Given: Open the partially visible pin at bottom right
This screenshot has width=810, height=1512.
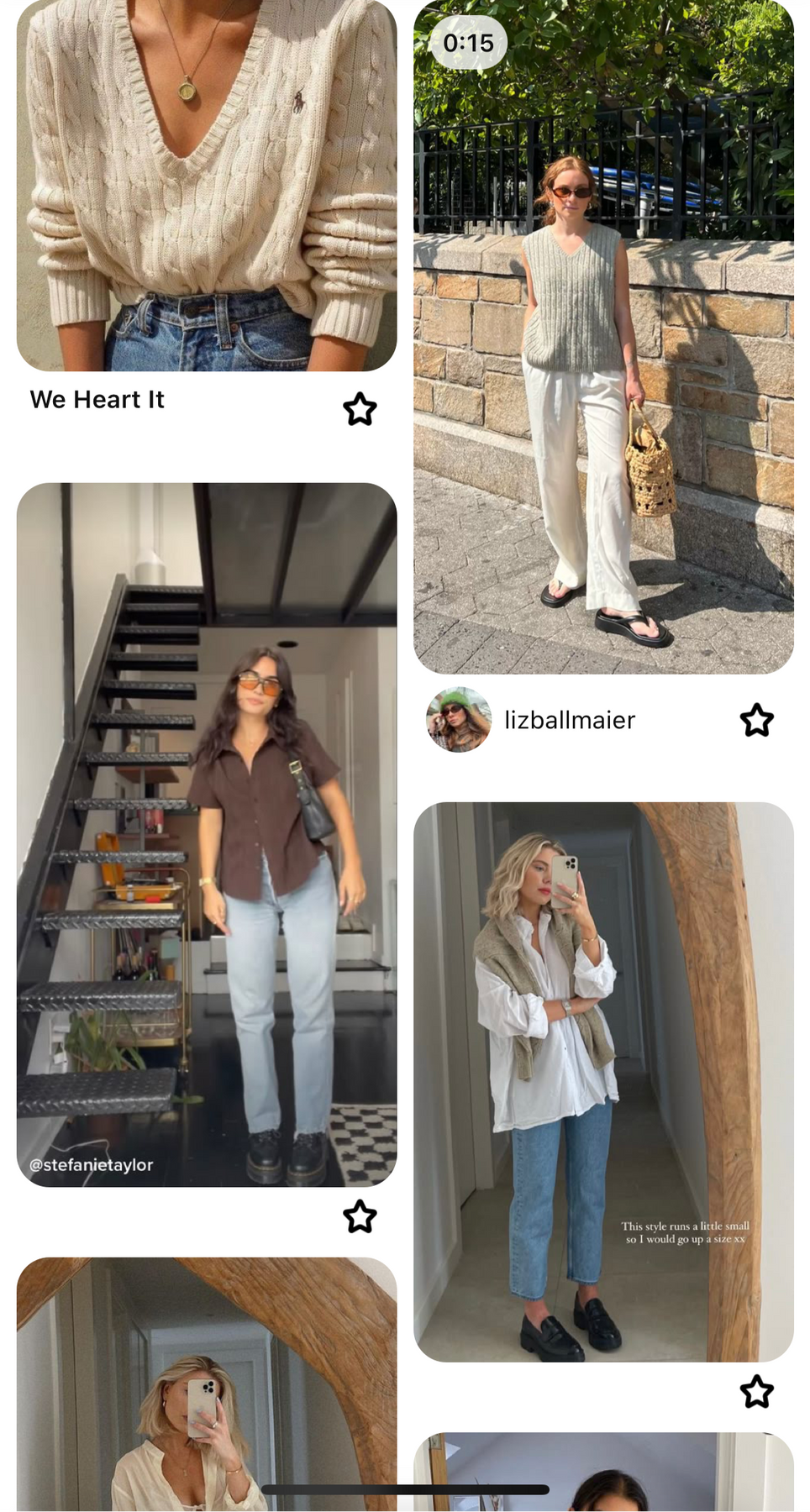Looking at the screenshot, I should point(603,1472).
